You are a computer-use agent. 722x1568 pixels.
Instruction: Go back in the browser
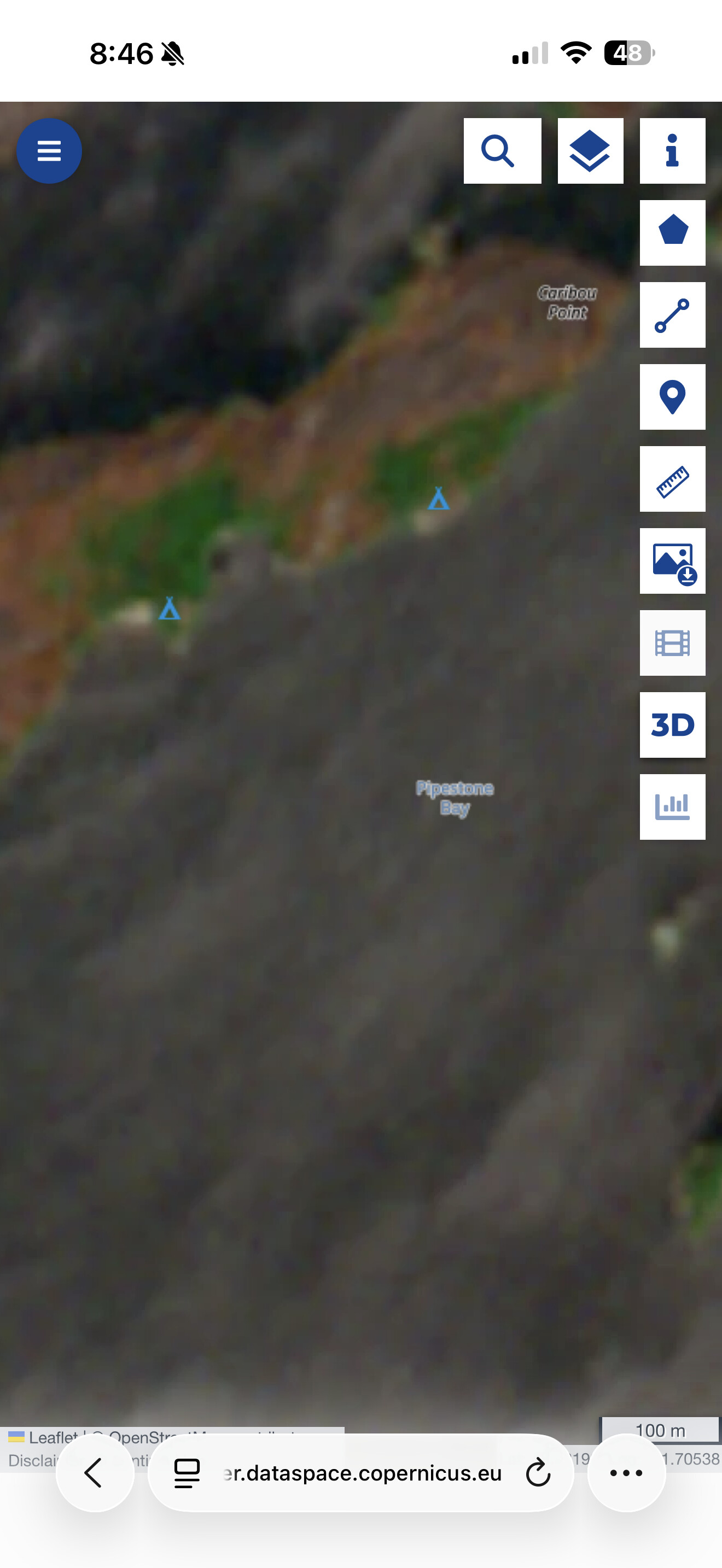95,1473
